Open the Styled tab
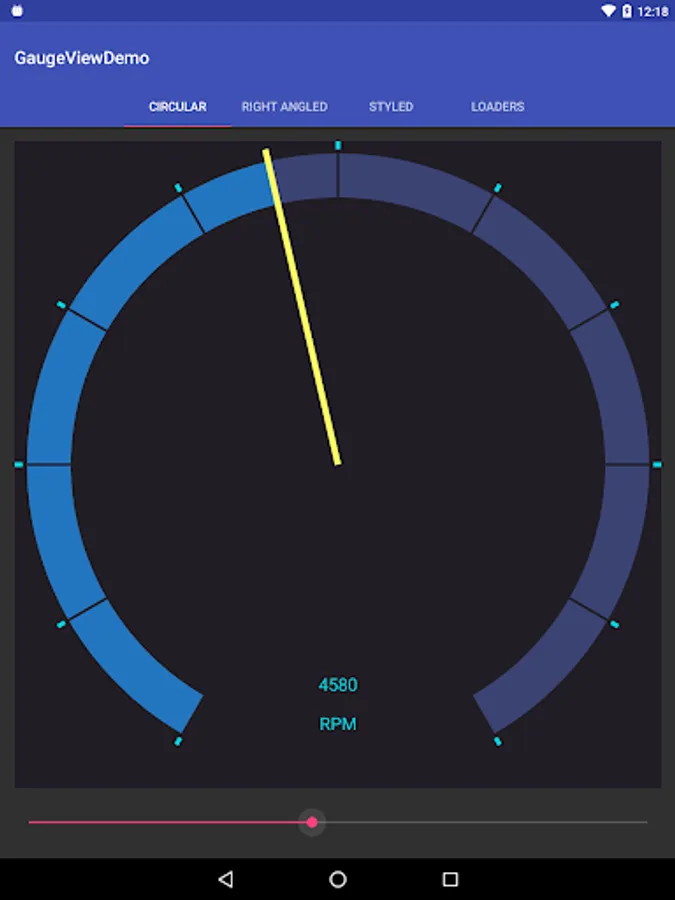 391,107
